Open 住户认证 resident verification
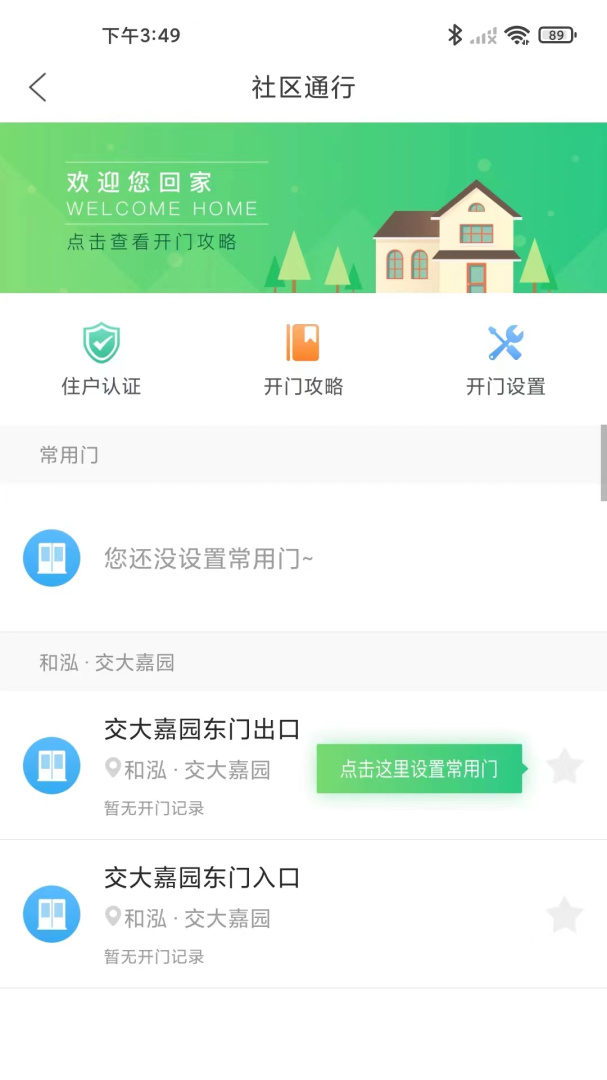This screenshot has width=607, height=1080. pos(101,359)
